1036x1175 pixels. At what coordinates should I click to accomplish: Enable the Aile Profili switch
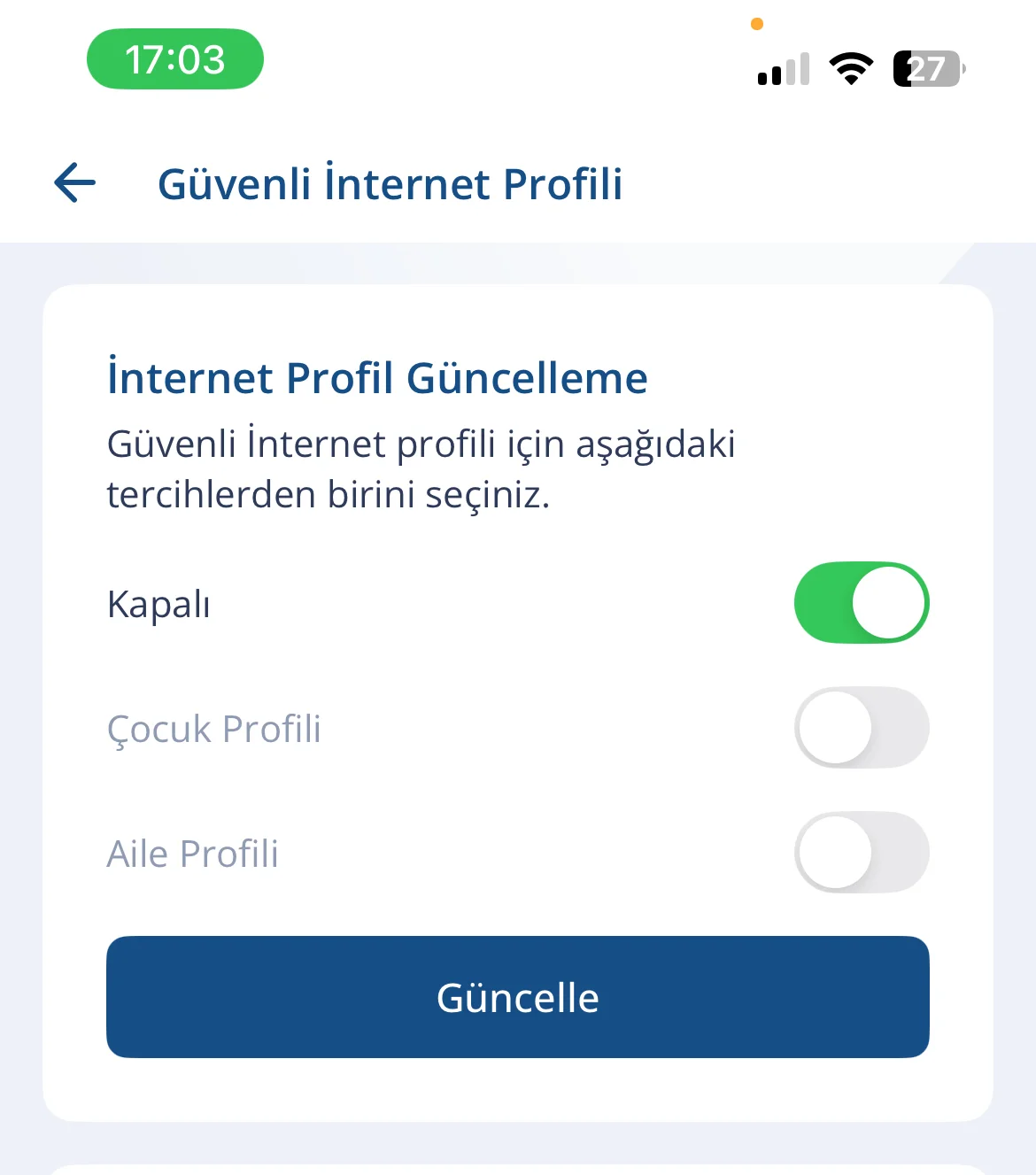click(861, 853)
